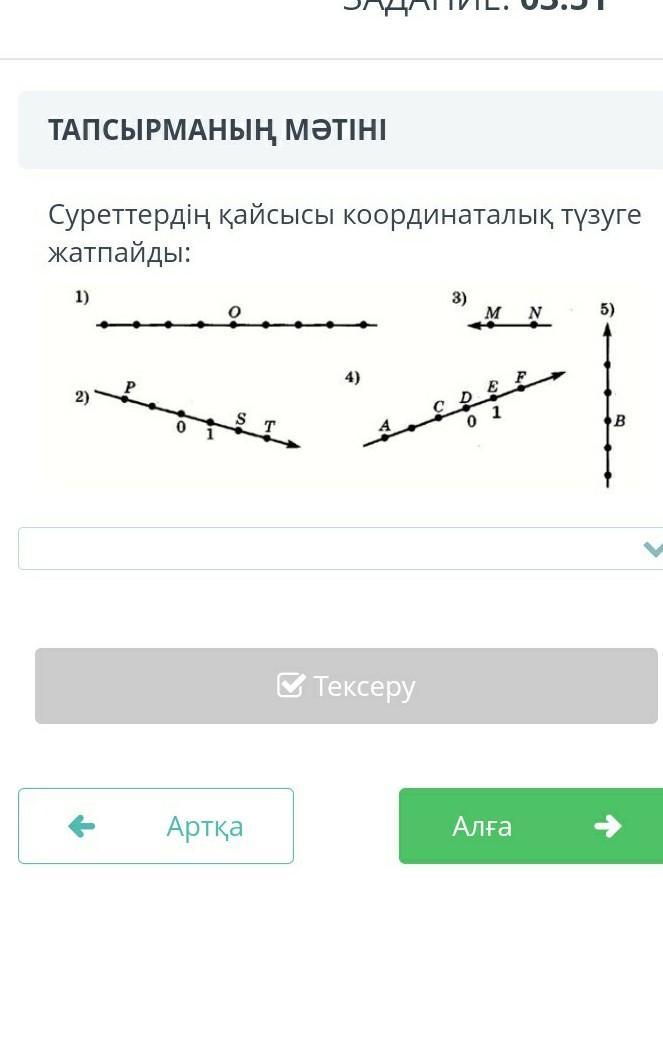The width and height of the screenshot is (663, 1060).
Task: Tap the Тексеру check button
Action: tap(346, 686)
